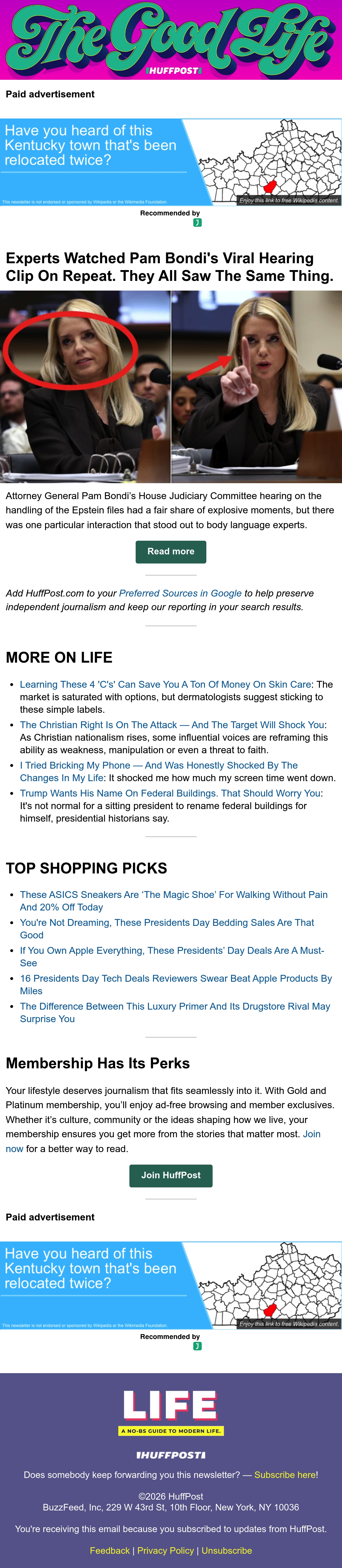The height and width of the screenshot is (1568, 342).
Task: Read the 4 C's skin care article
Action: pyautogui.click(x=166, y=684)
